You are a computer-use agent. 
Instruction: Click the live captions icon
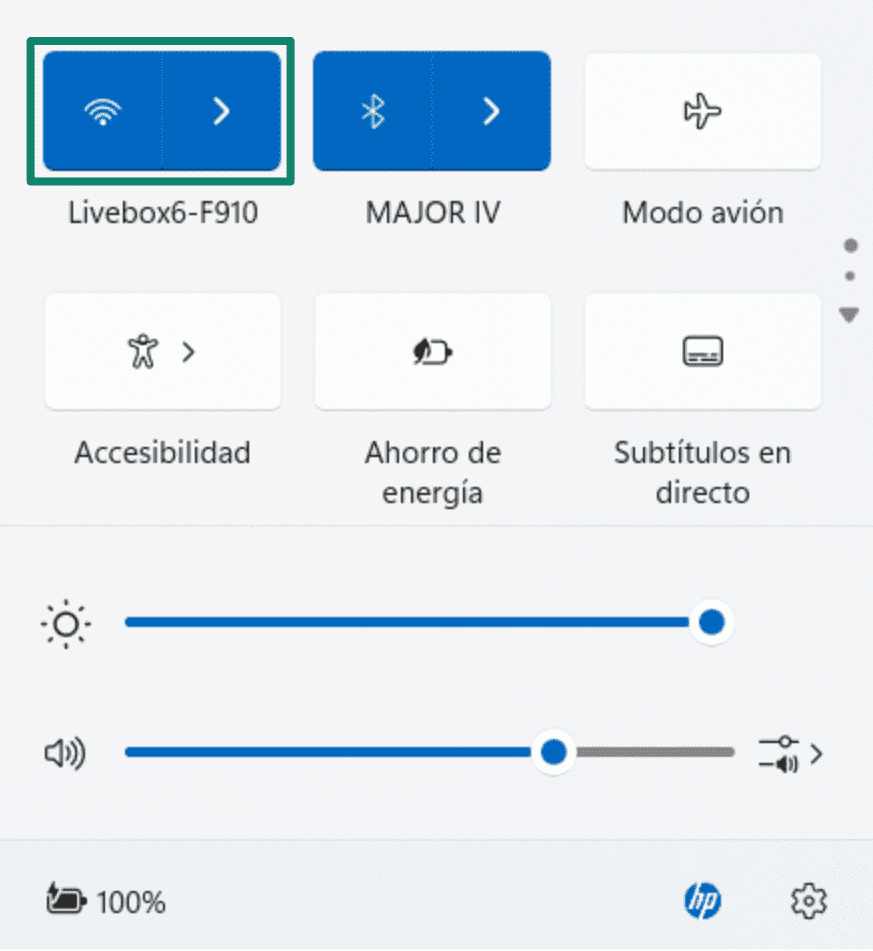[702, 352]
